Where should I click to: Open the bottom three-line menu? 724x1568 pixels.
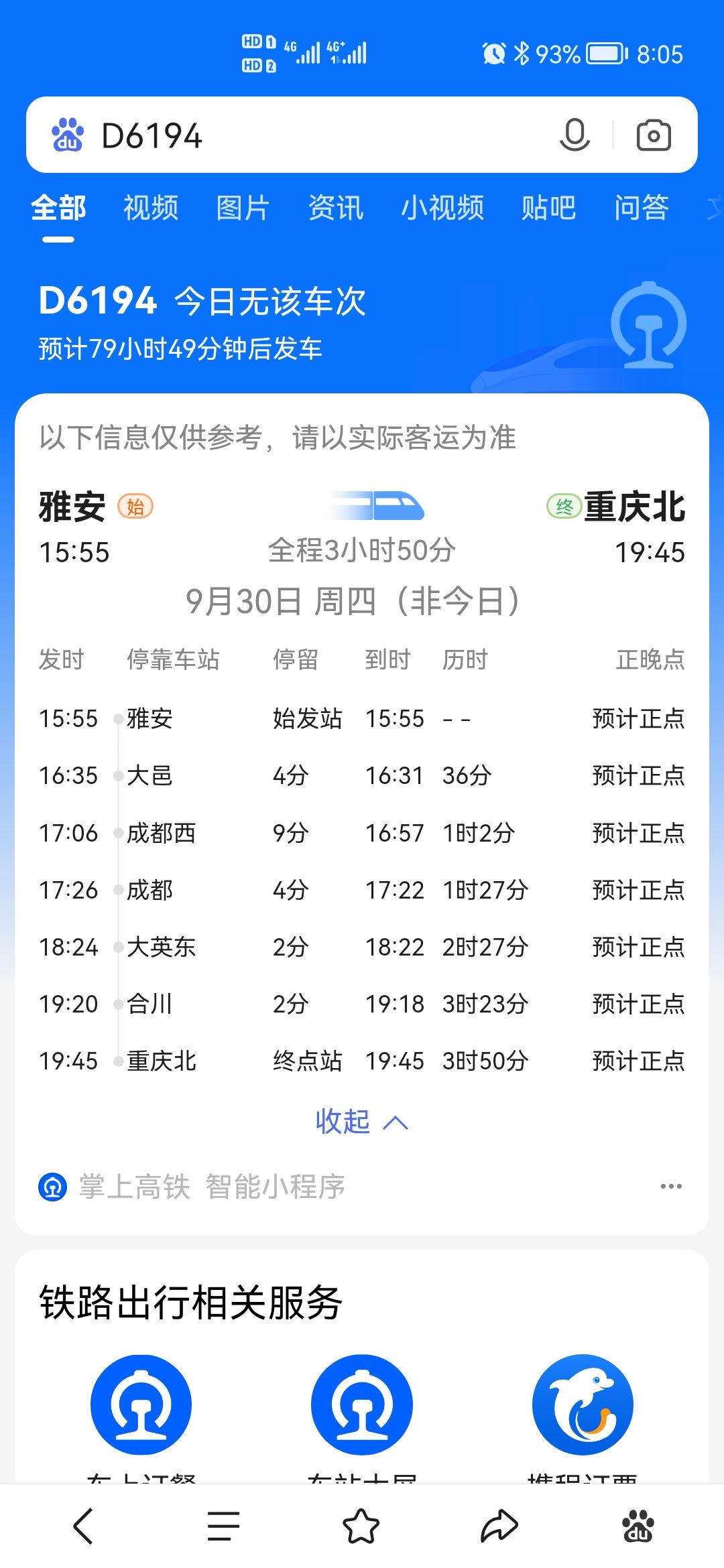coord(223,1527)
